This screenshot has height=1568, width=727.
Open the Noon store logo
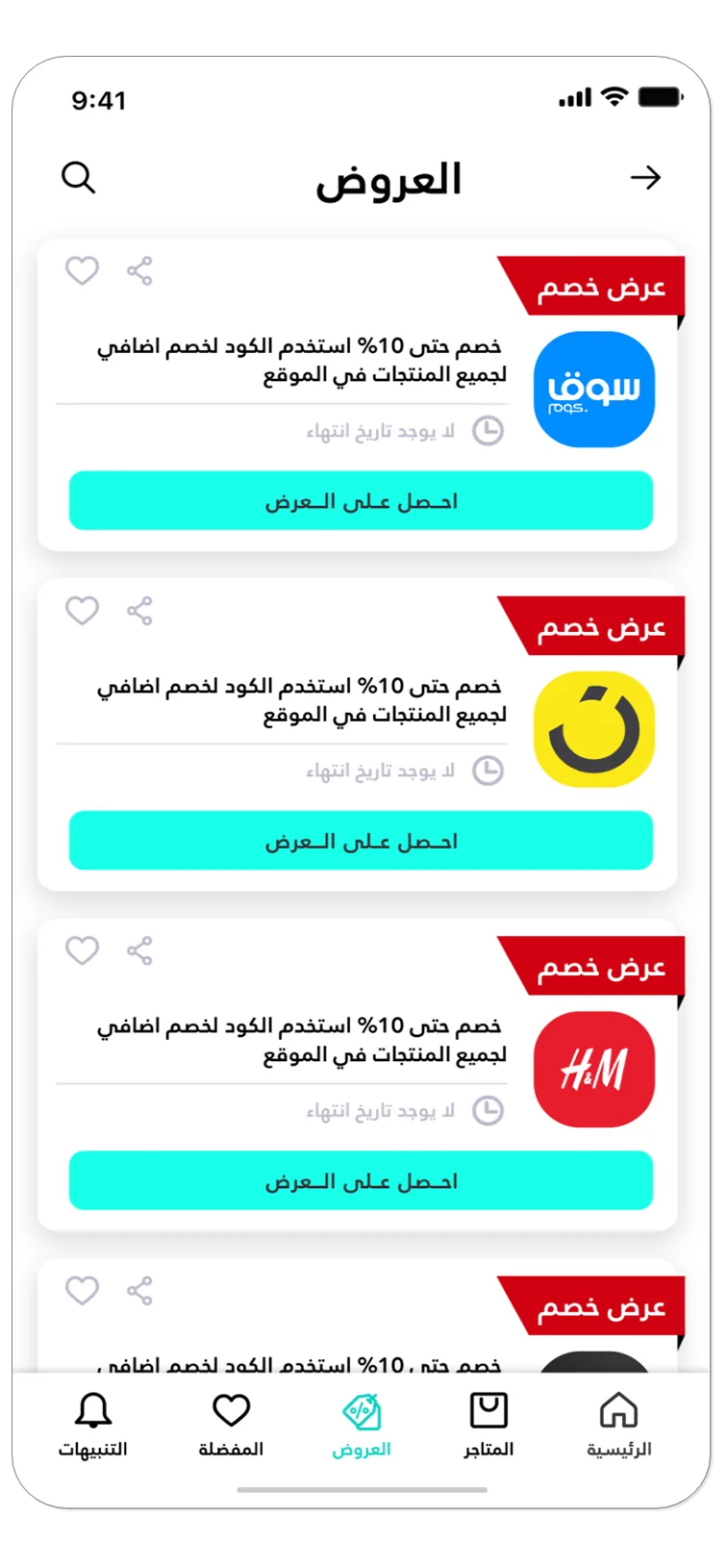pos(594,730)
